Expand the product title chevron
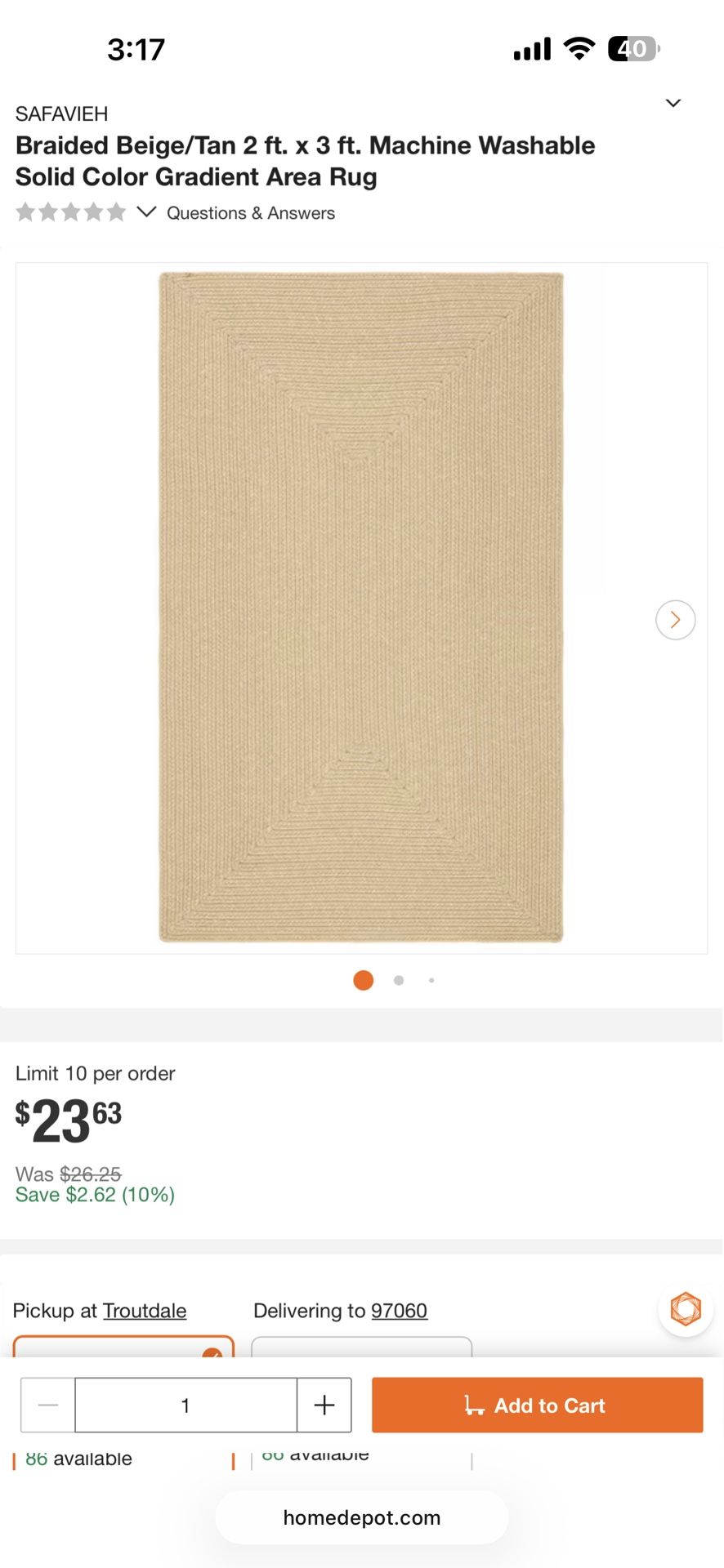 [x=673, y=103]
